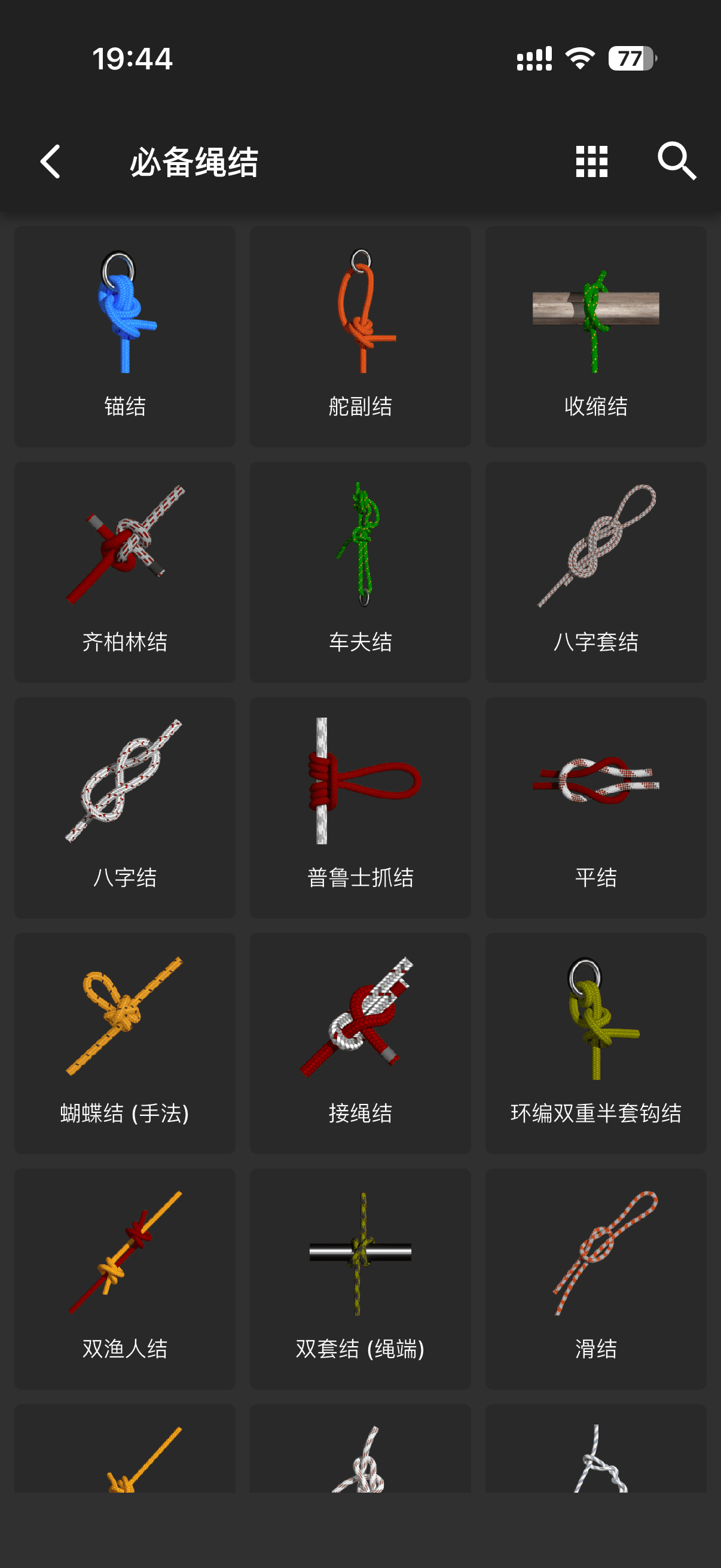Select the 收缩结 knot
Image resolution: width=721 pixels, height=1568 pixels.
click(595, 337)
